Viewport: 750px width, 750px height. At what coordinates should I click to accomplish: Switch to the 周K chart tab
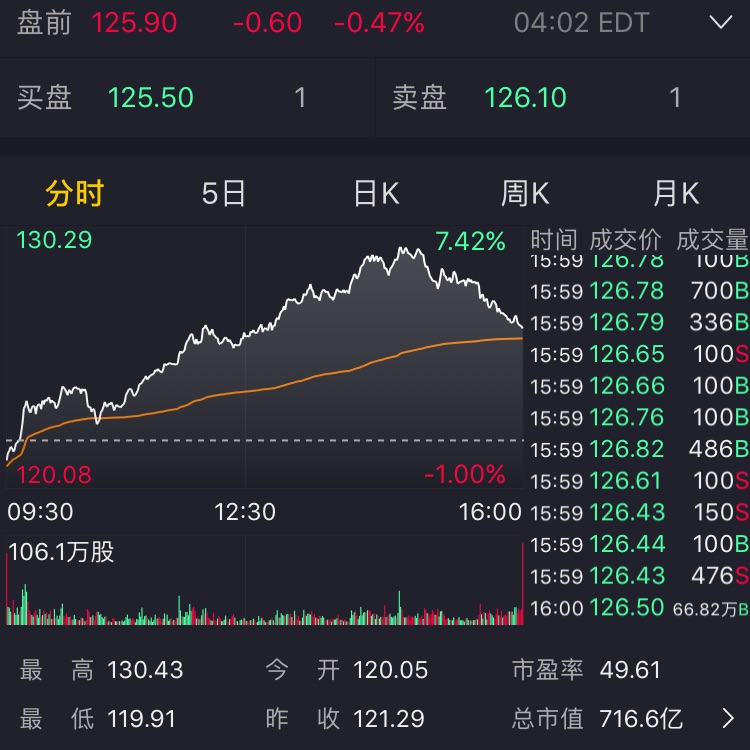click(x=526, y=193)
